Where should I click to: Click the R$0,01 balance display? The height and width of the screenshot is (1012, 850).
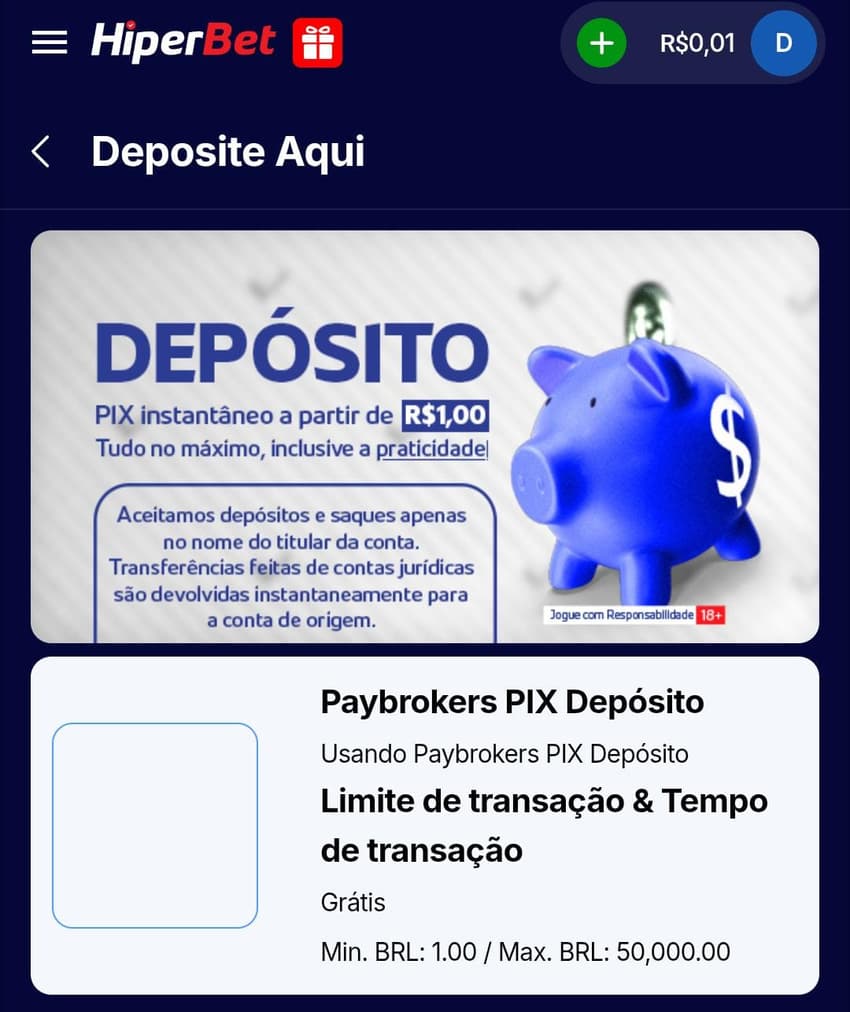697,43
